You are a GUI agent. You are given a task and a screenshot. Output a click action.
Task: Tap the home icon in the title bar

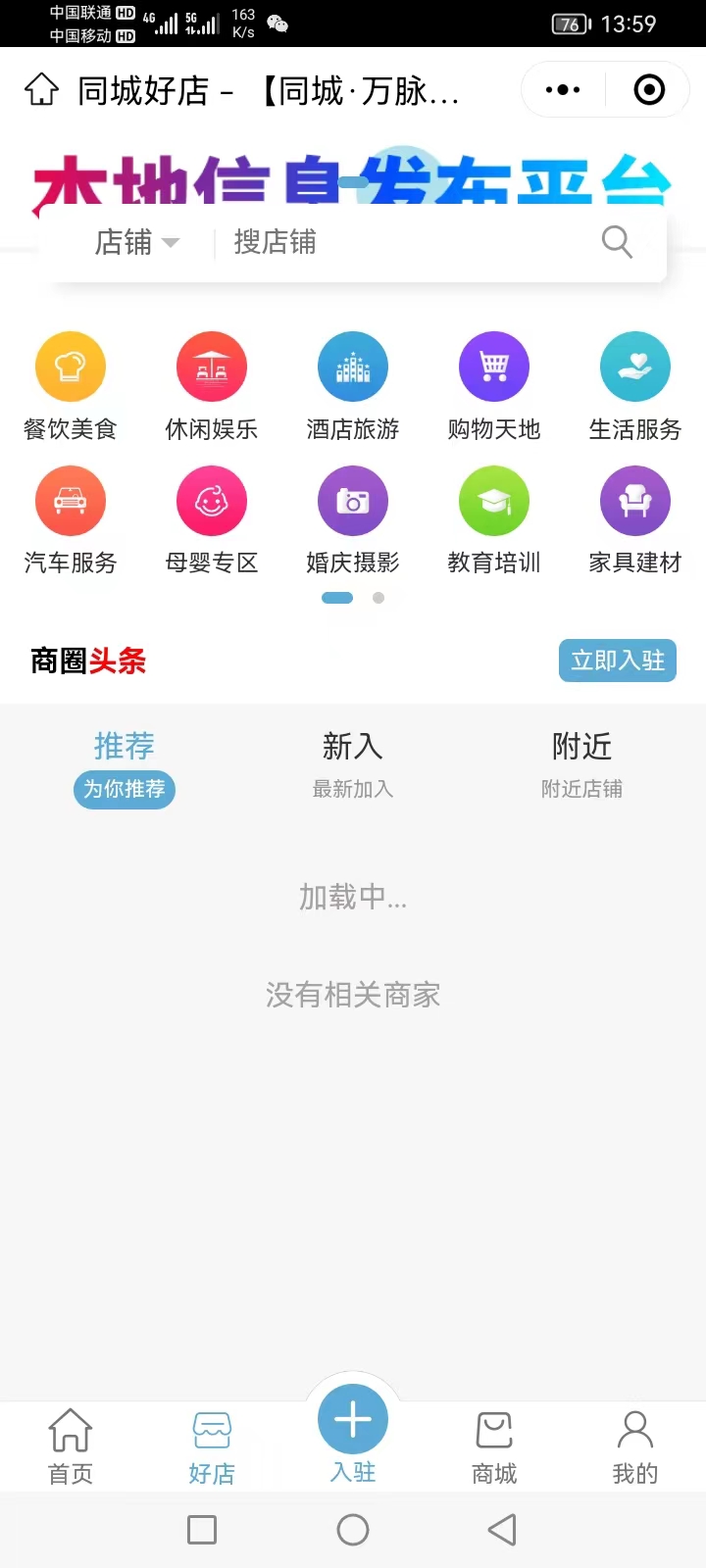(41, 90)
